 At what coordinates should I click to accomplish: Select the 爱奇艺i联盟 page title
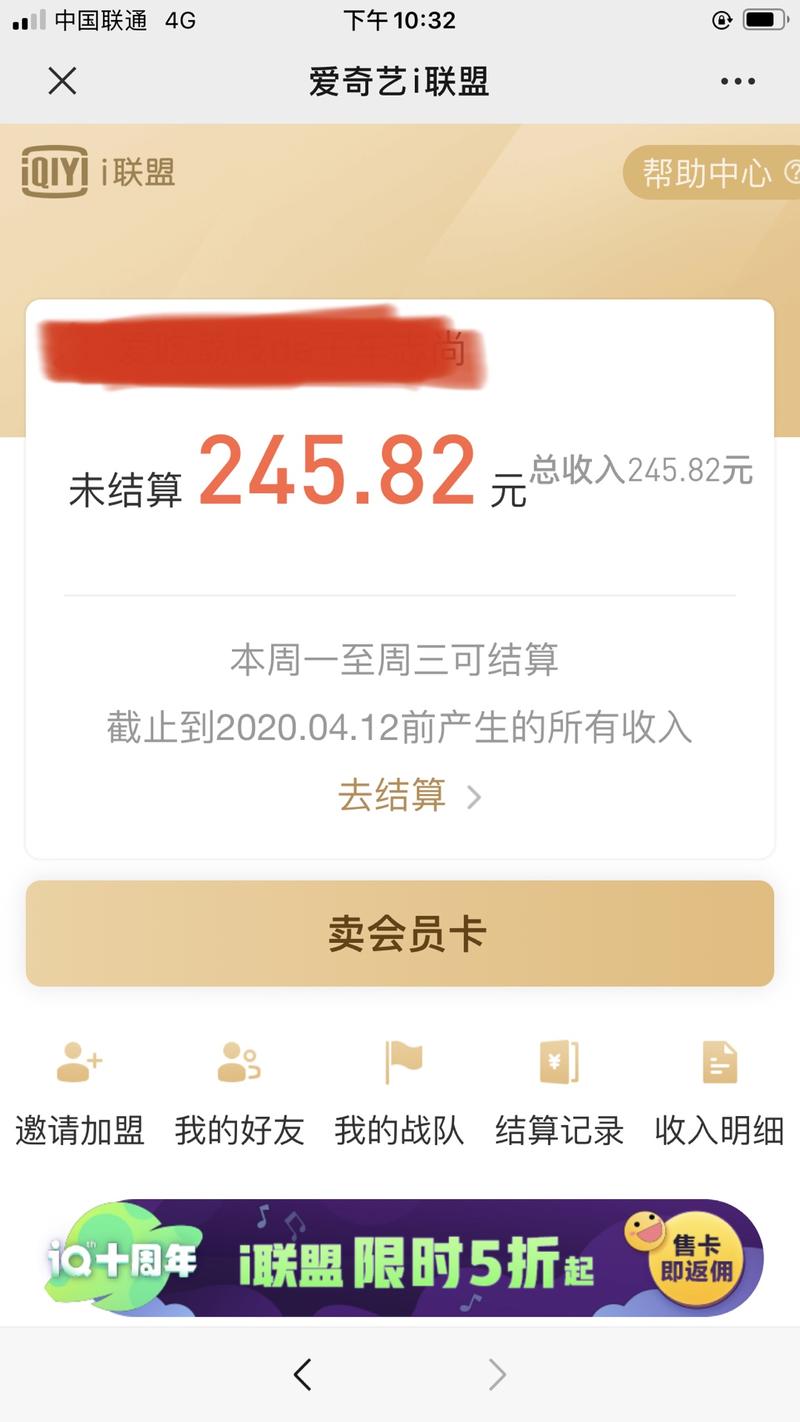(x=399, y=81)
